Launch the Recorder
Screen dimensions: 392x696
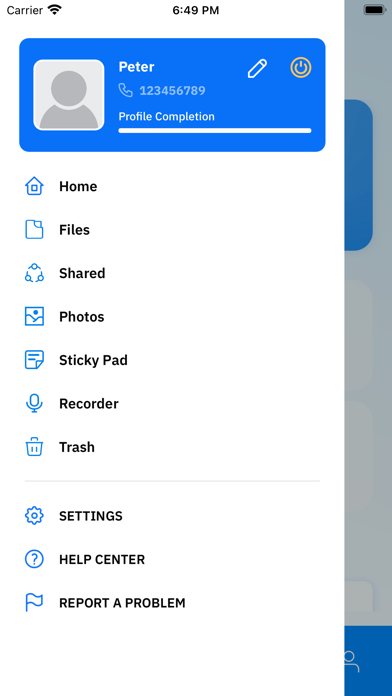pos(172,403)
